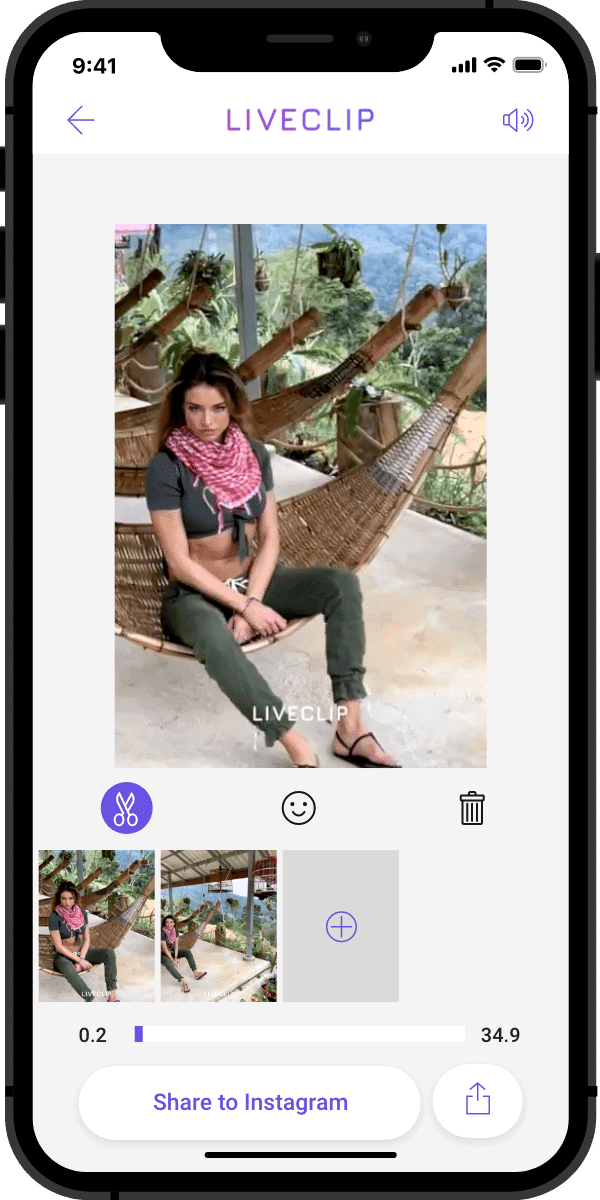Toggle sound with the speaker icon
This screenshot has height=1200, width=600.
517,121
